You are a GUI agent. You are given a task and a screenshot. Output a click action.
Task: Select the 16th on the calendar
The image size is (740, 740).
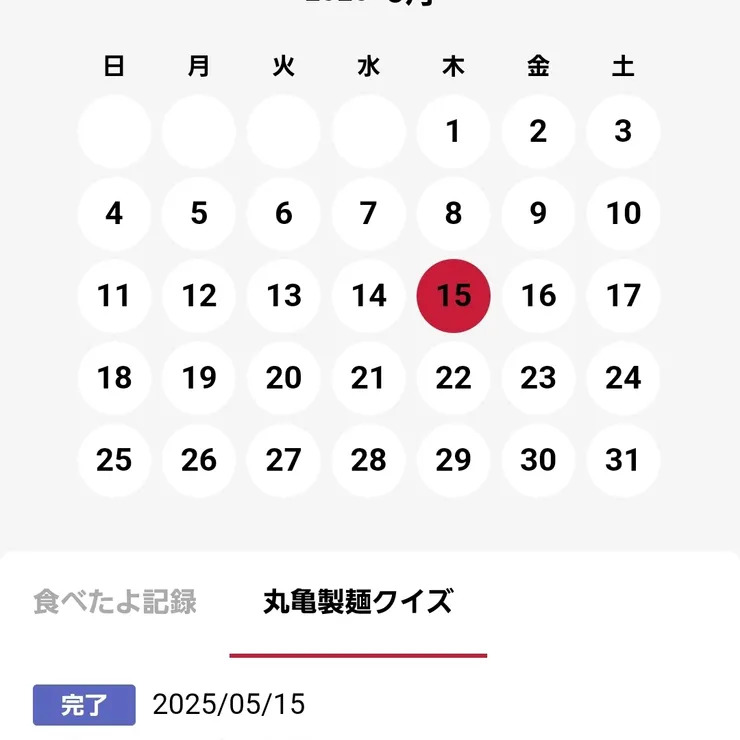coord(538,295)
